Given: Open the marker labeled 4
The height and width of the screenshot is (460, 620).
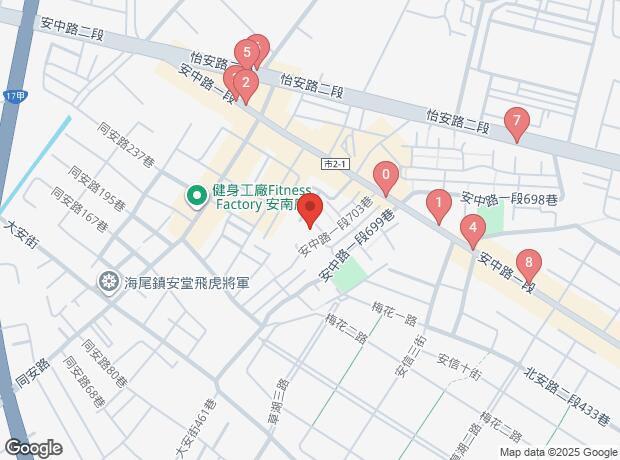Looking at the screenshot, I should click(x=473, y=229).
